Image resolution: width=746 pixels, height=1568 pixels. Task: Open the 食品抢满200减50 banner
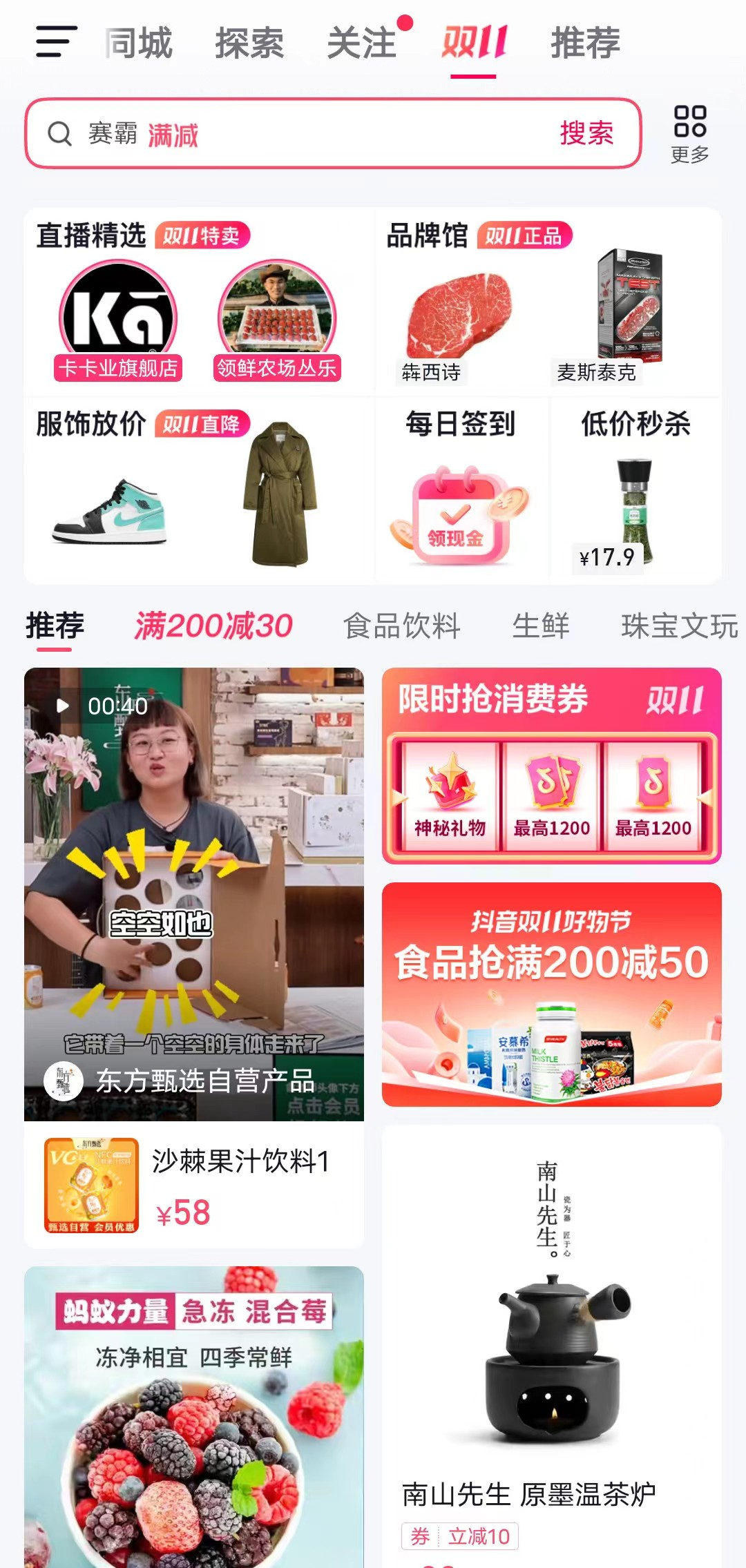pos(551,994)
